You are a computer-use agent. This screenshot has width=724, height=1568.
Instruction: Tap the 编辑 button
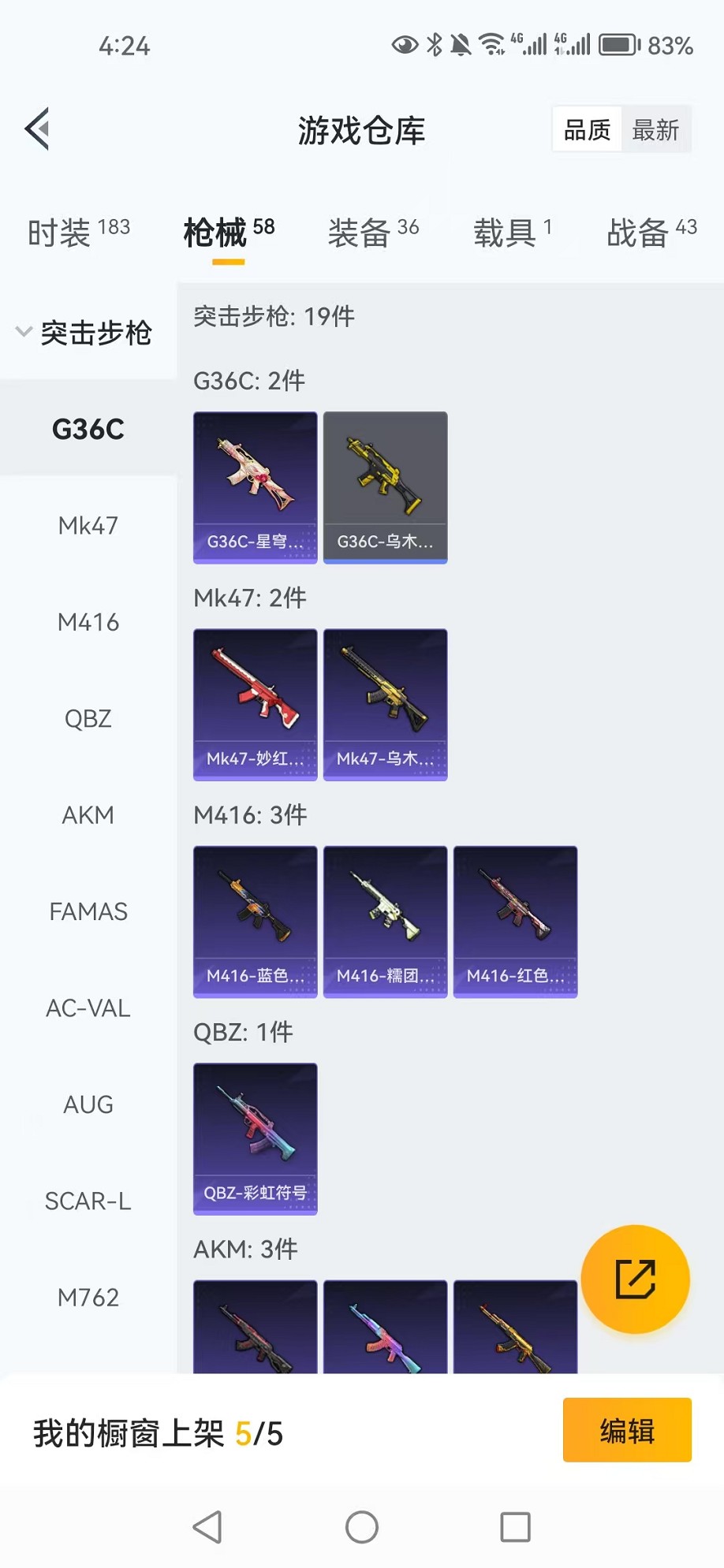pyautogui.click(x=627, y=1430)
